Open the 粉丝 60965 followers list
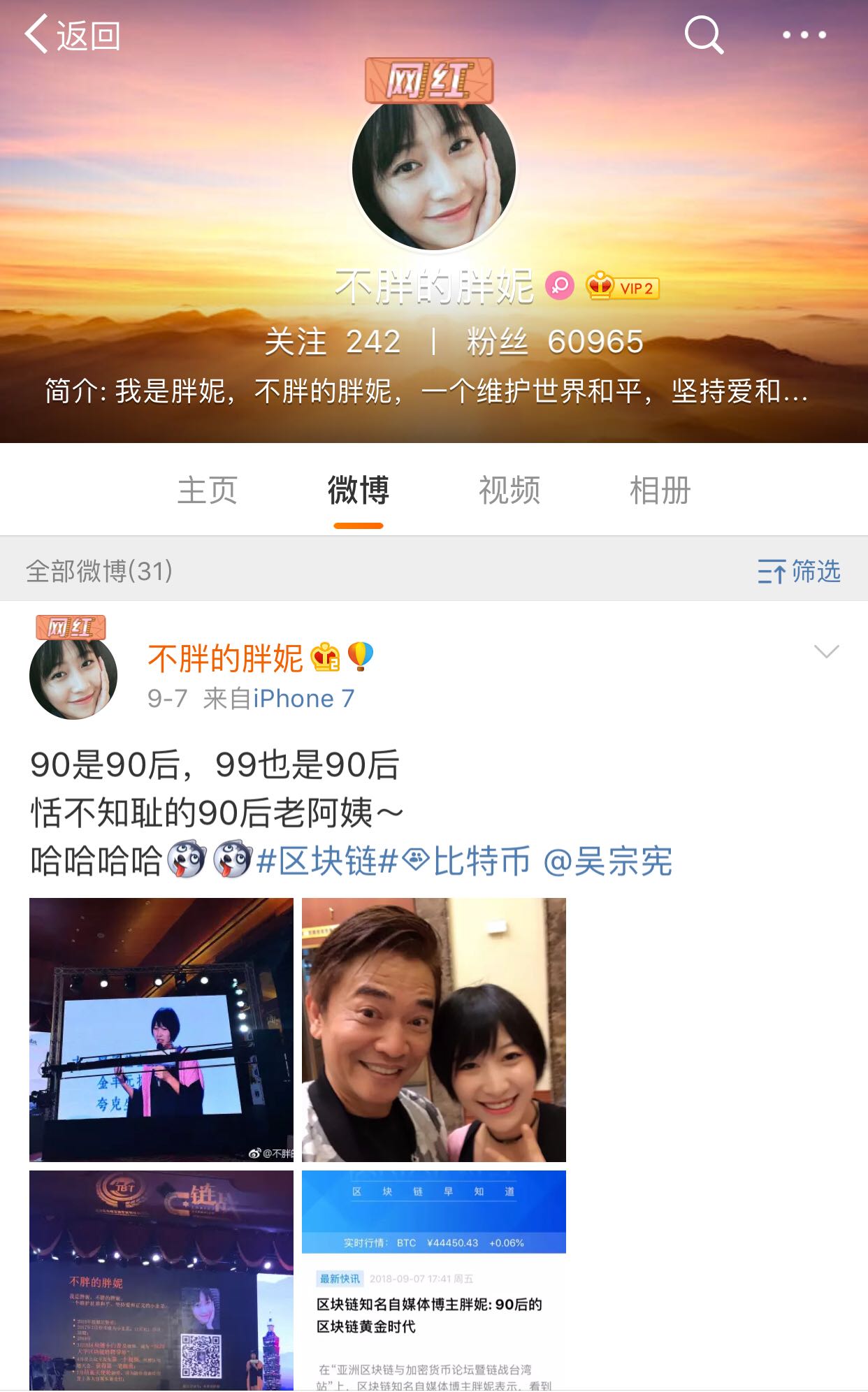The height and width of the screenshot is (1392, 868). (555, 342)
